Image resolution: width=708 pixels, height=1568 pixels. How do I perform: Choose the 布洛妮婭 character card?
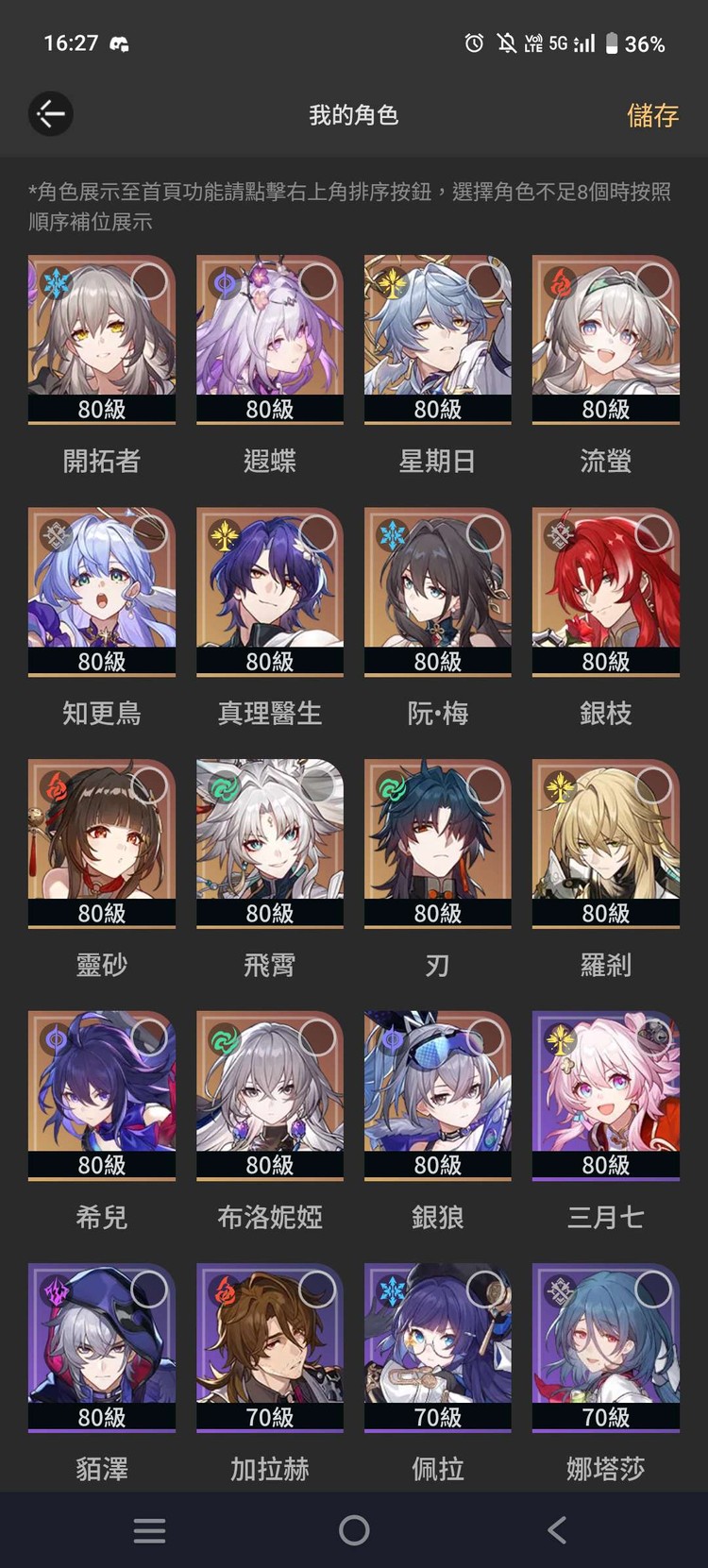[x=270, y=1096]
